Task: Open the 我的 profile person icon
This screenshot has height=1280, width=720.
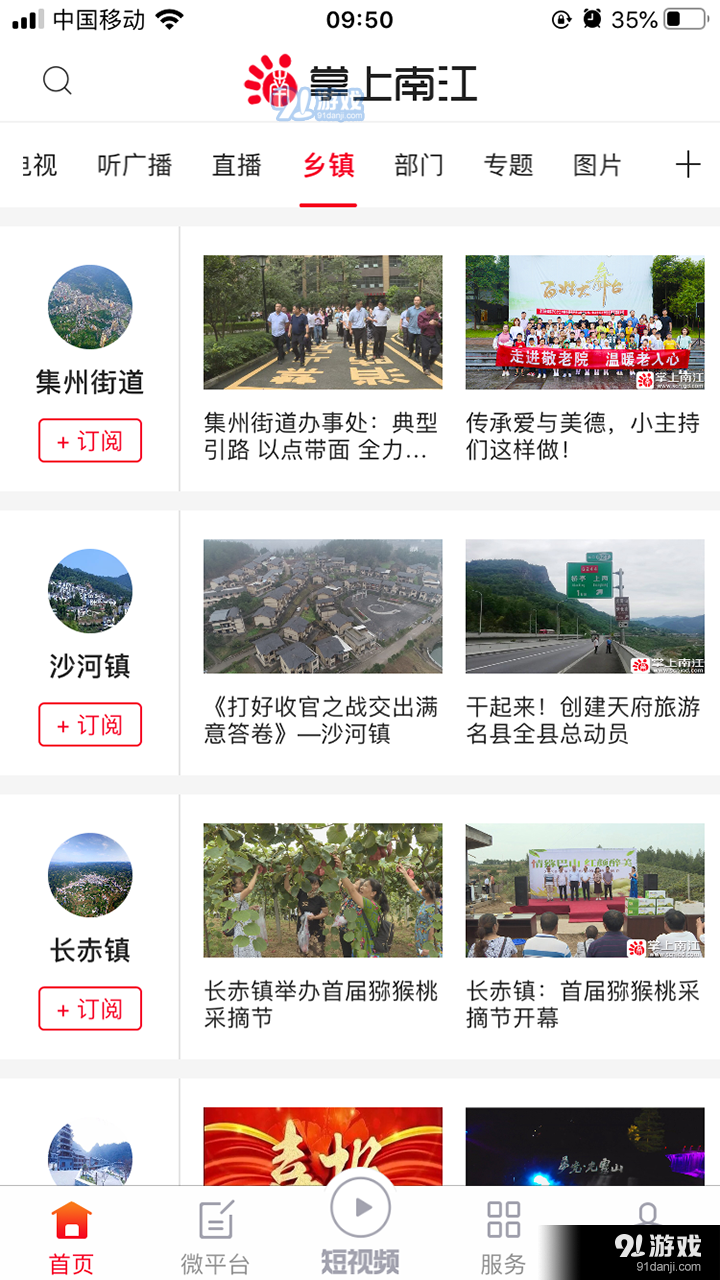Action: point(648,1215)
